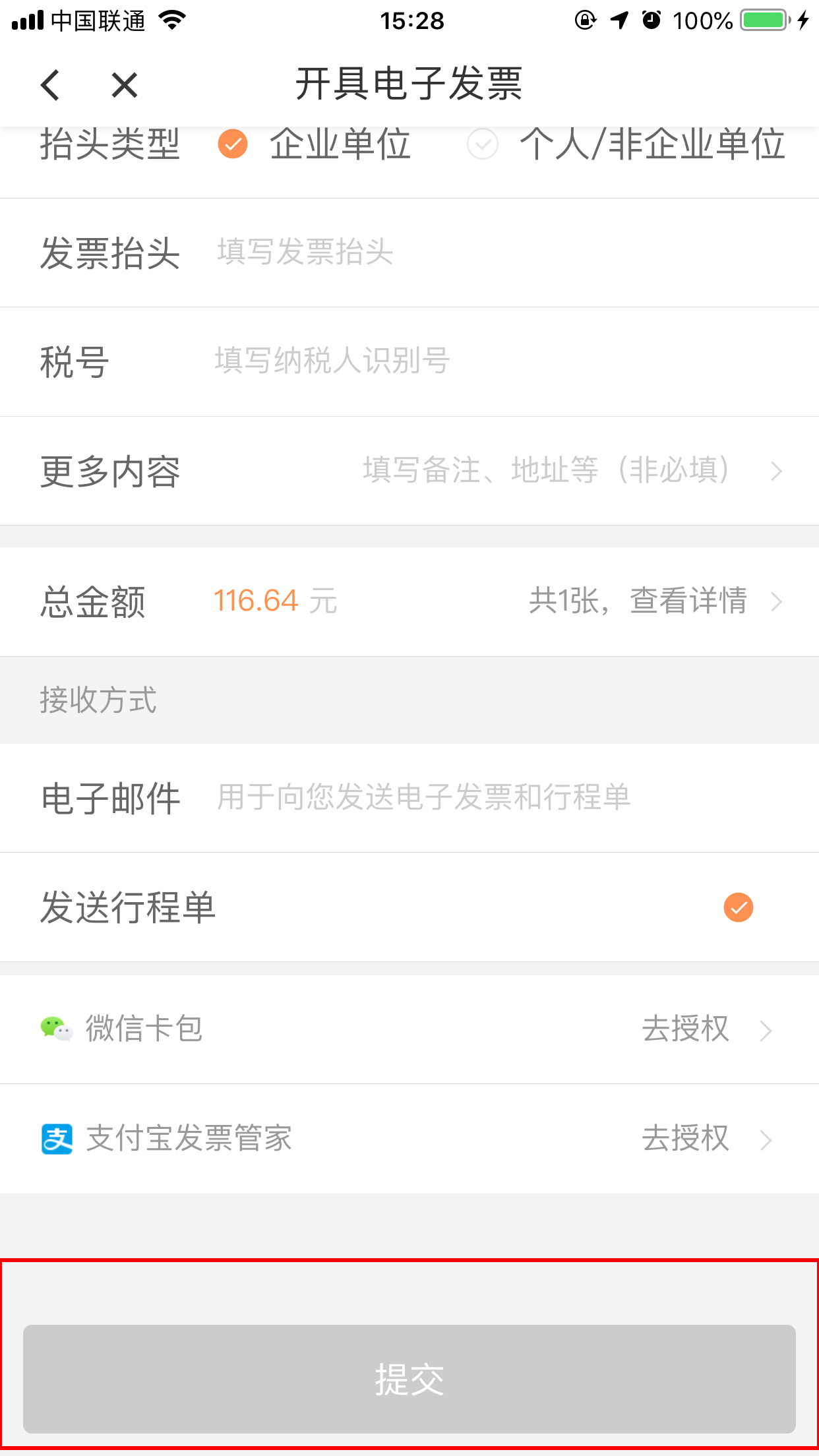Click the back arrow at top left
The image size is (819, 1456).
[50, 84]
